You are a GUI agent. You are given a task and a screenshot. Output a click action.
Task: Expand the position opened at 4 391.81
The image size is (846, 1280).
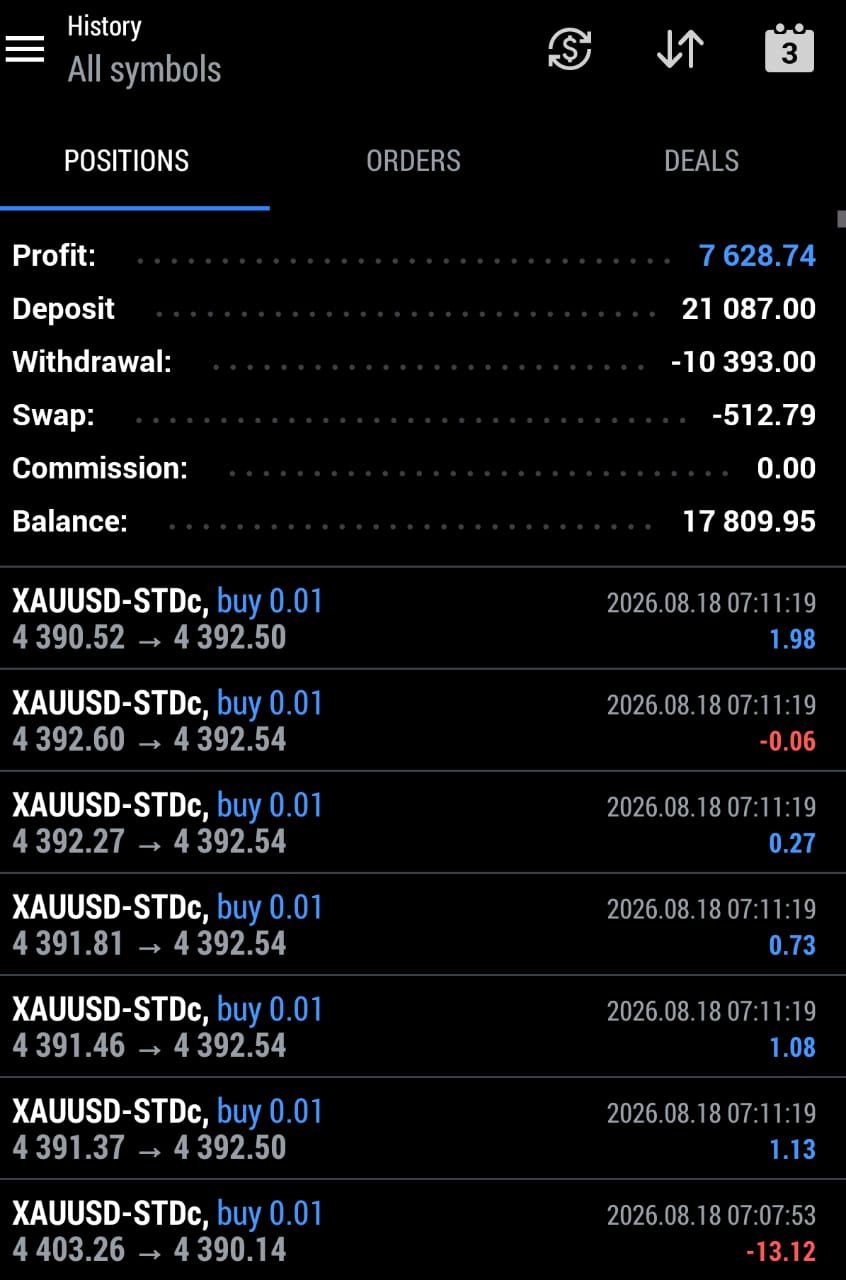(x=423, y=924)
